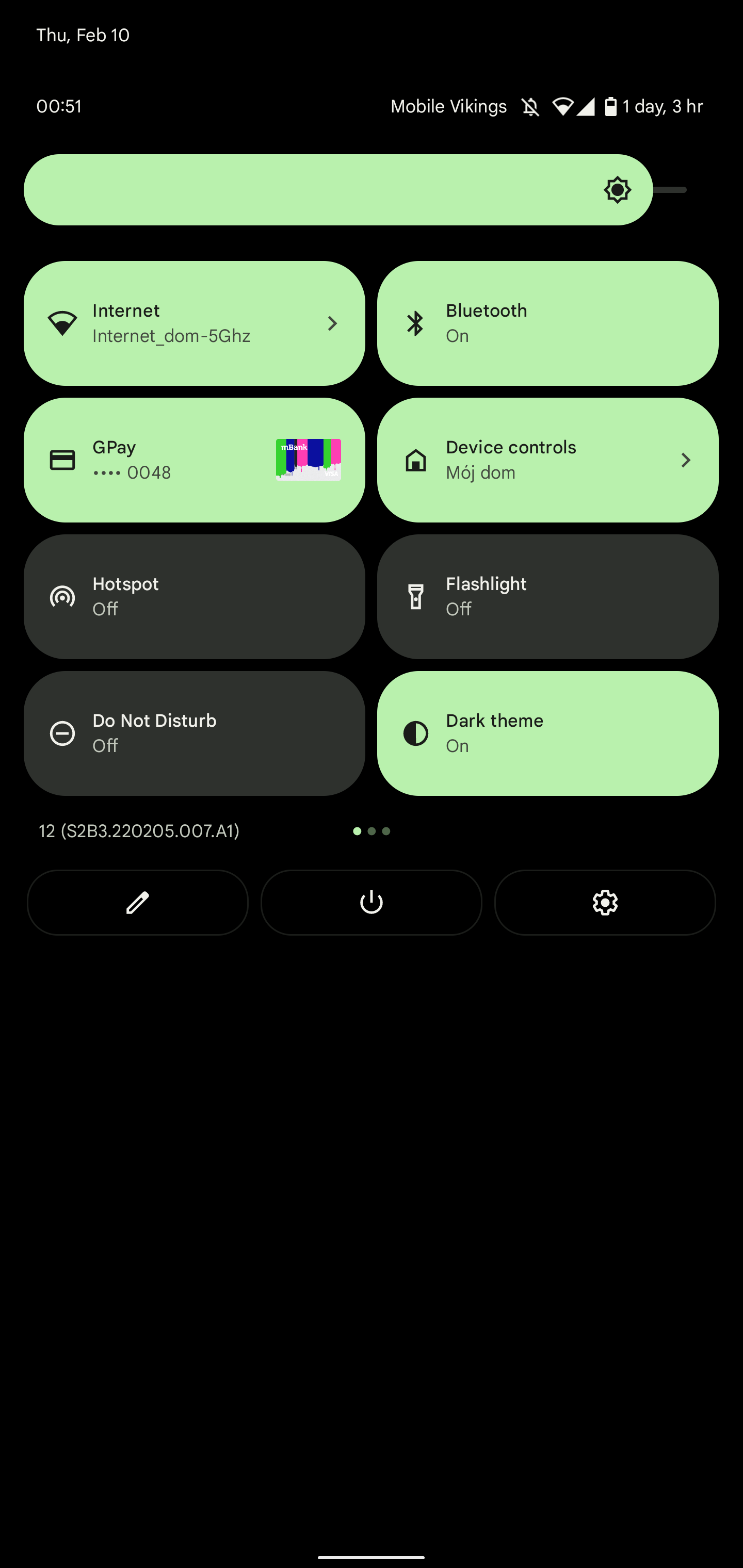The height and width of the screenshot is (1568, 743).
Task: Open Device controls for Mój dom
Action: 547,460
